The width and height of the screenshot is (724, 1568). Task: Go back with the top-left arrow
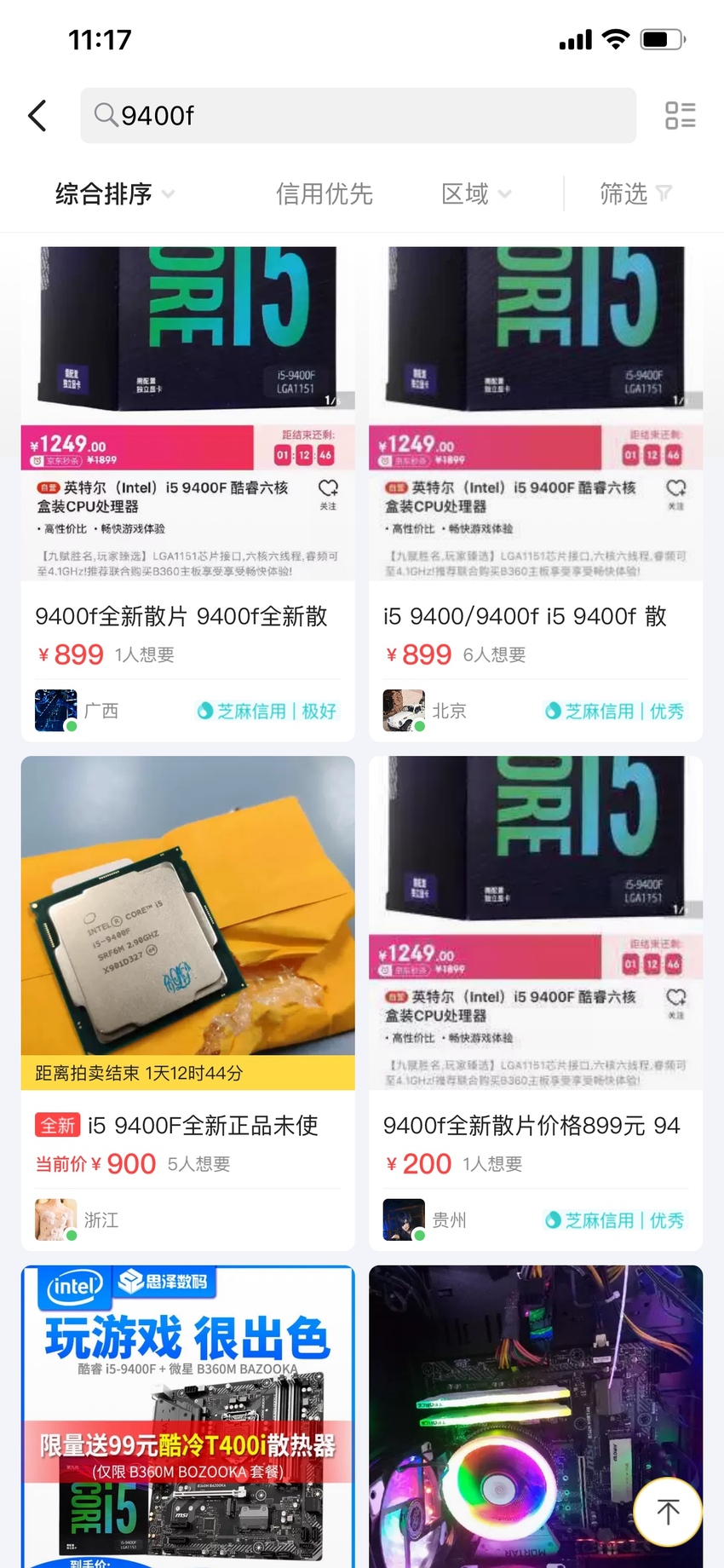point(37,116)
